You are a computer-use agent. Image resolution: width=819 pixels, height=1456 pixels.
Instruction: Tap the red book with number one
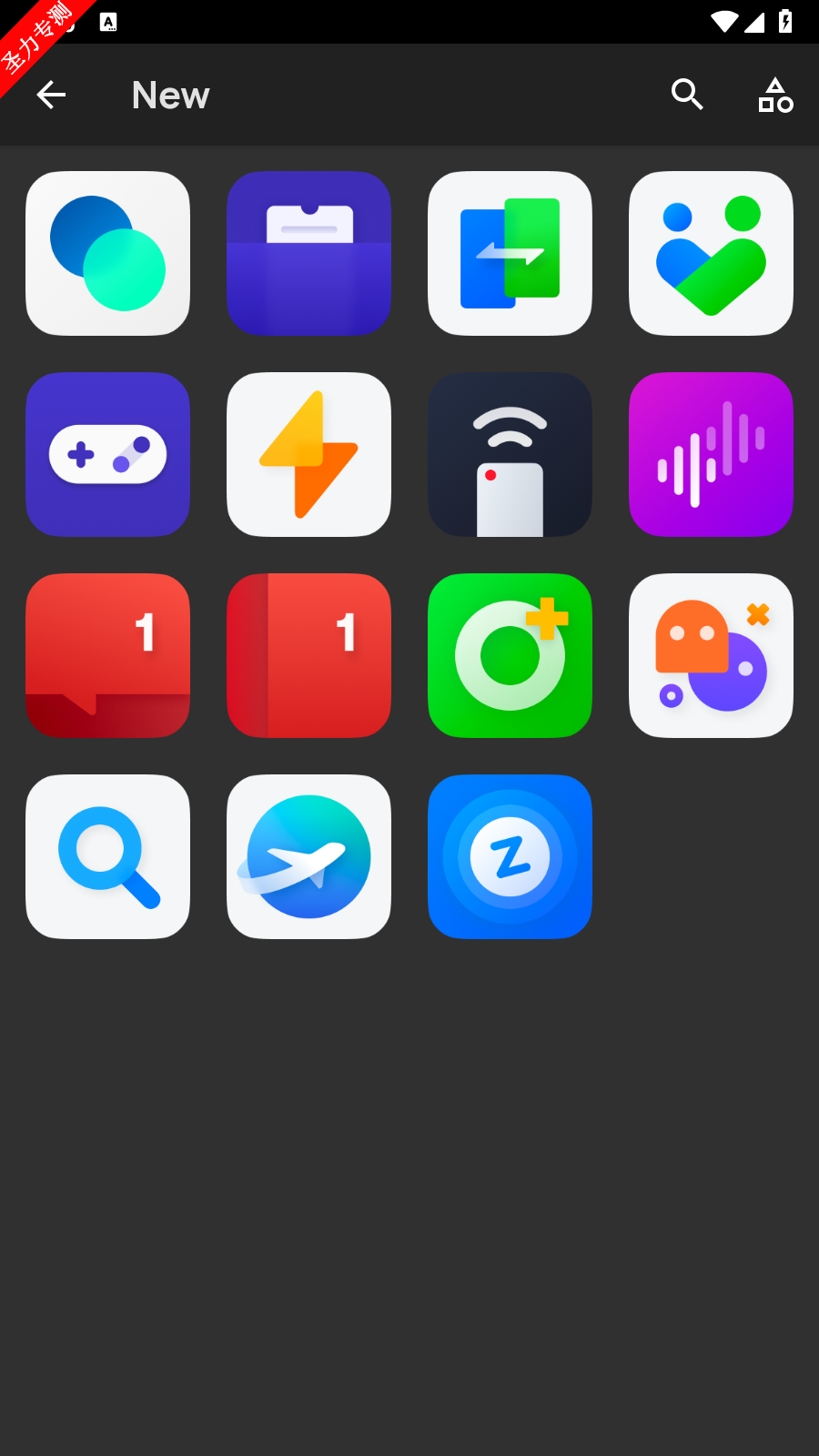click(309, 656)
